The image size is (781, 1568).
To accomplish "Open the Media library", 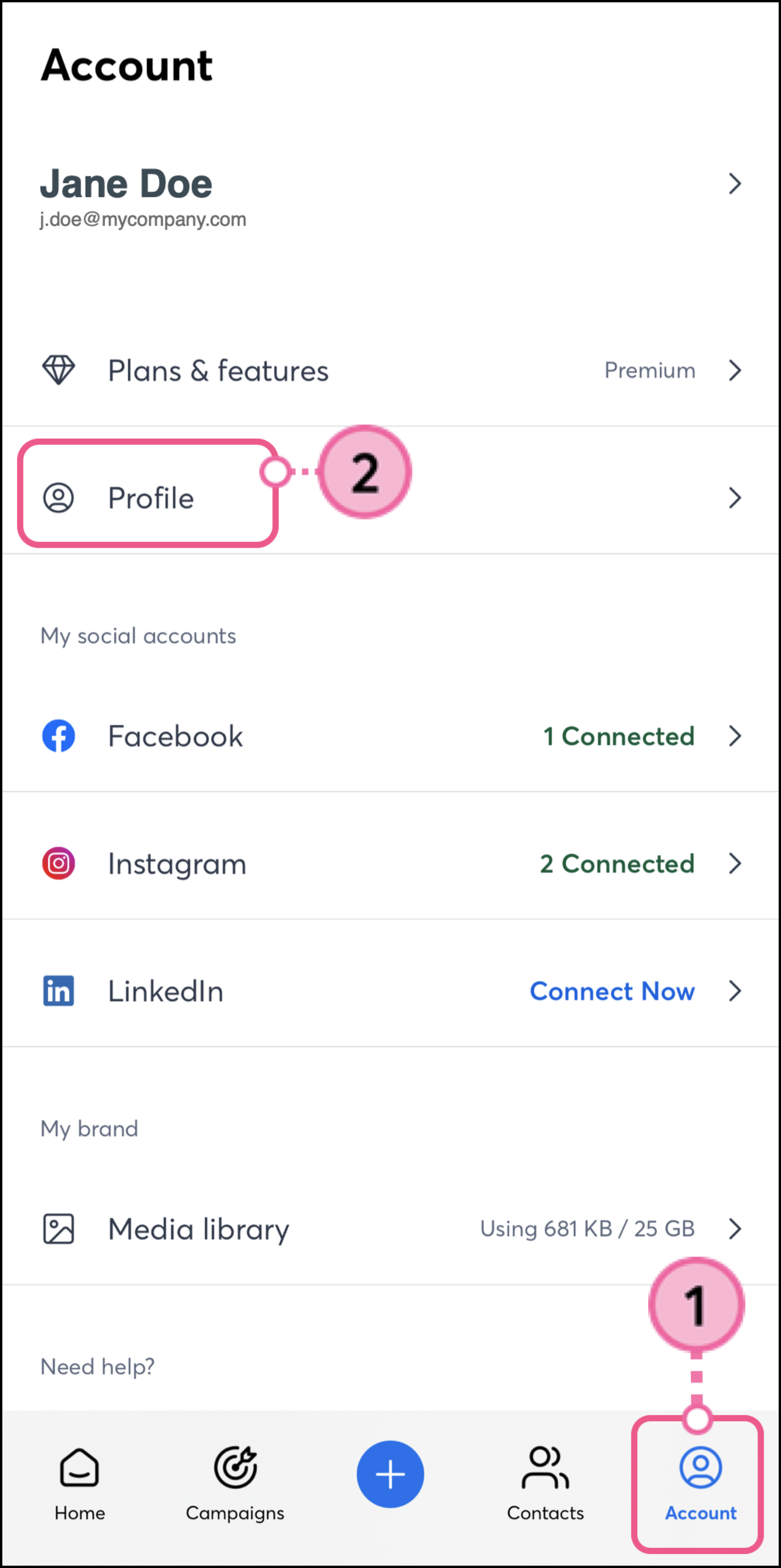I will point(390,1229).
